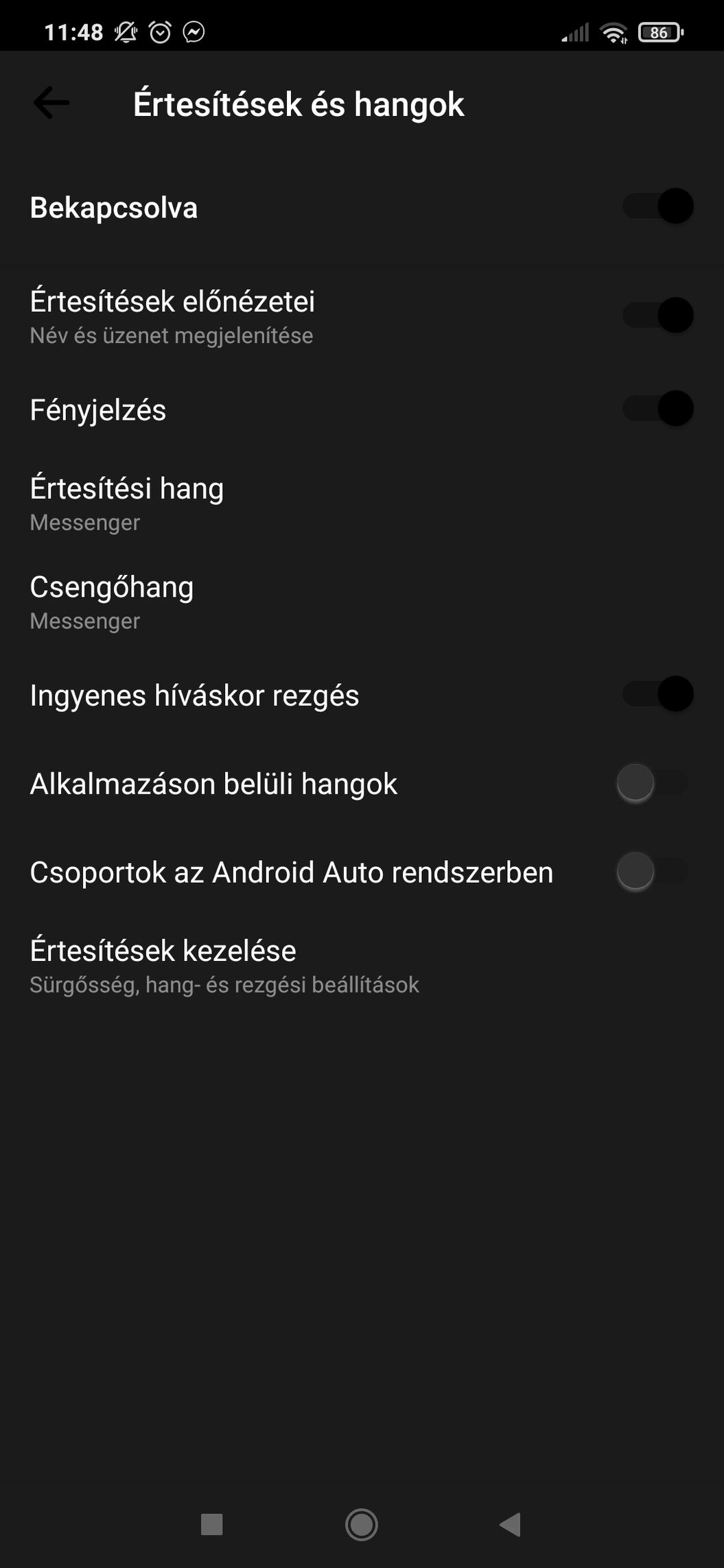Tap the system home button
The image size is (724, 1568).
[362, 1525]
